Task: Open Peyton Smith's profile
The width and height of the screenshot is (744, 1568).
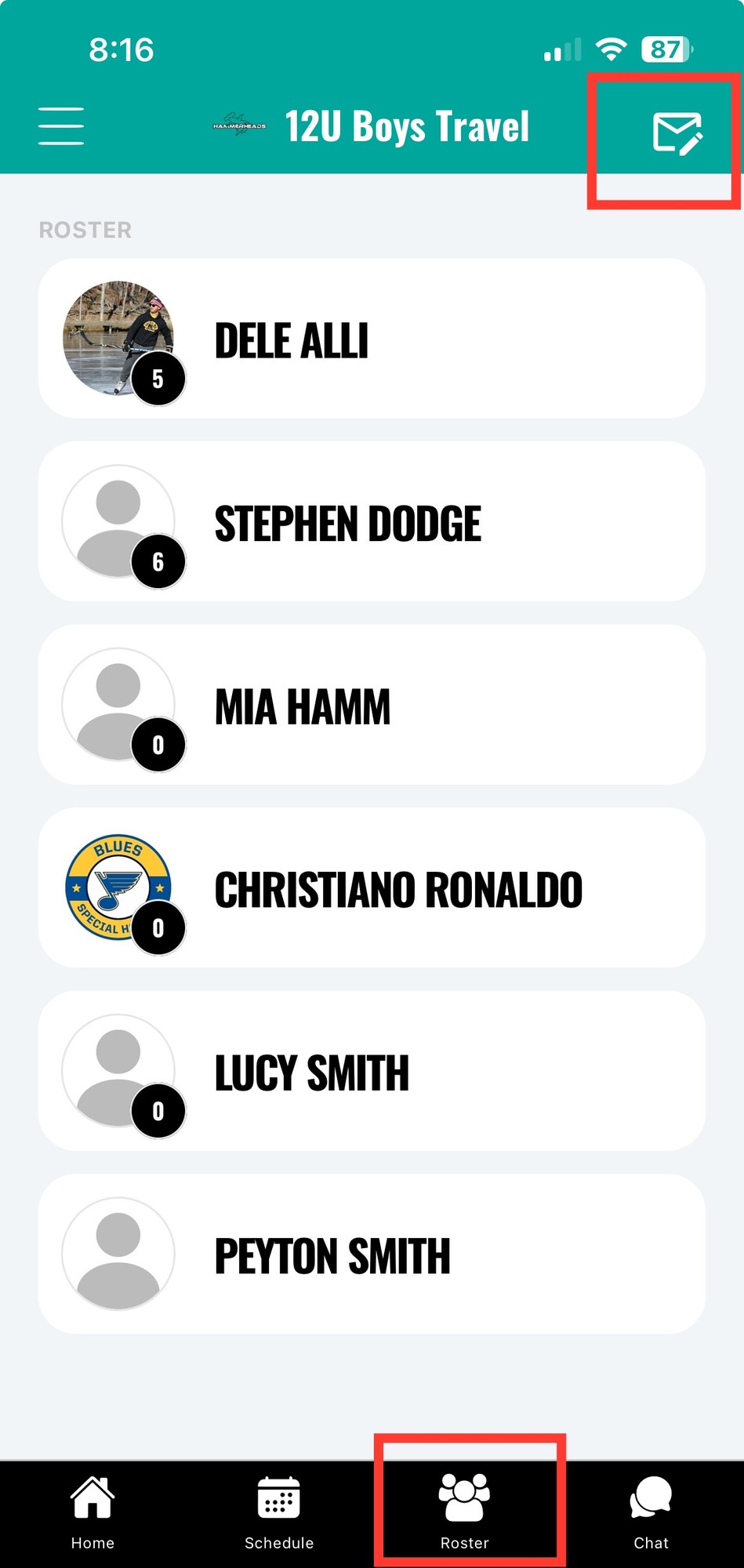Action: pos(372,1254)
